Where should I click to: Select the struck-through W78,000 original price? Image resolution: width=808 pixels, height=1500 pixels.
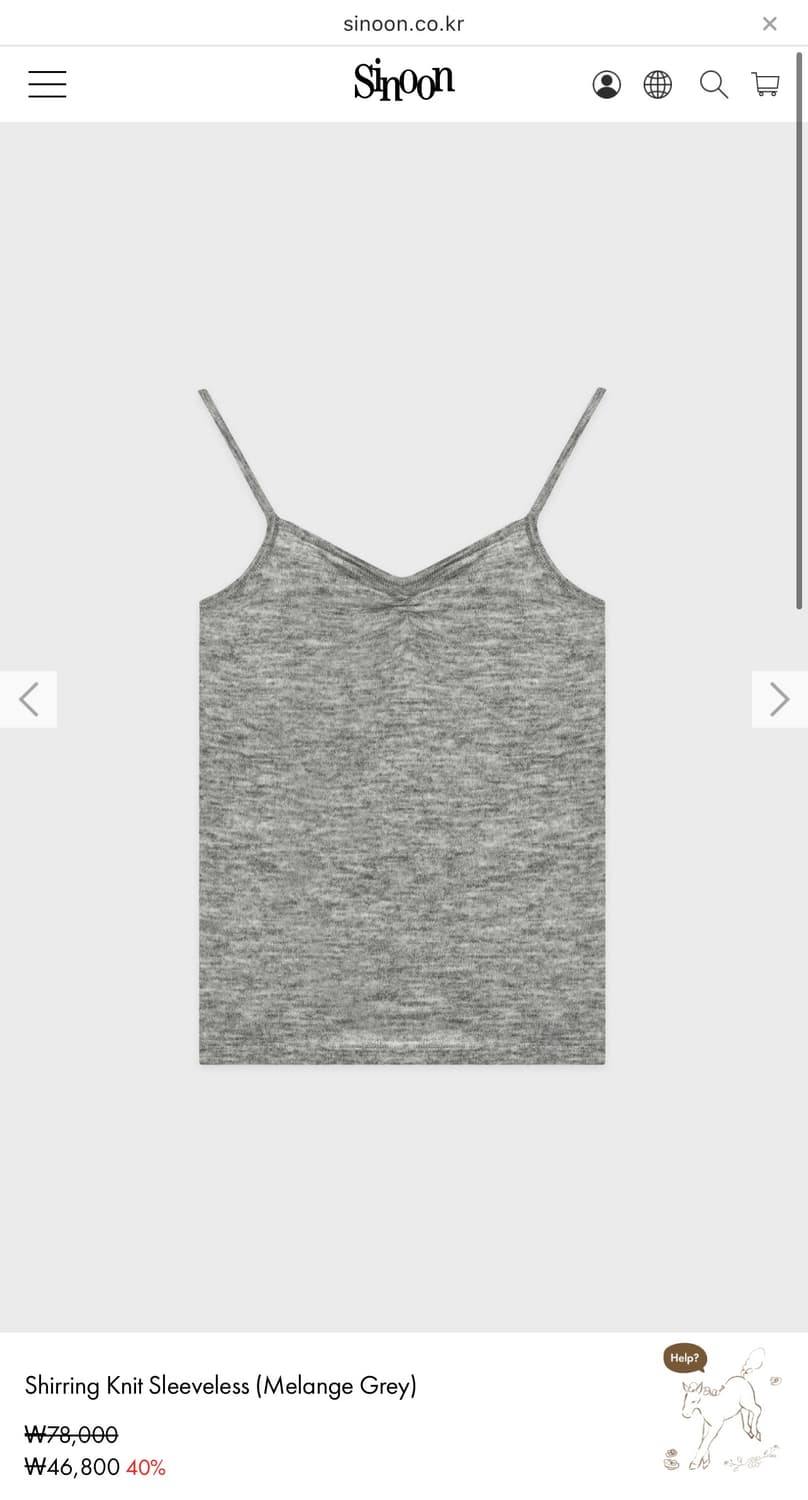[71, 1434]
